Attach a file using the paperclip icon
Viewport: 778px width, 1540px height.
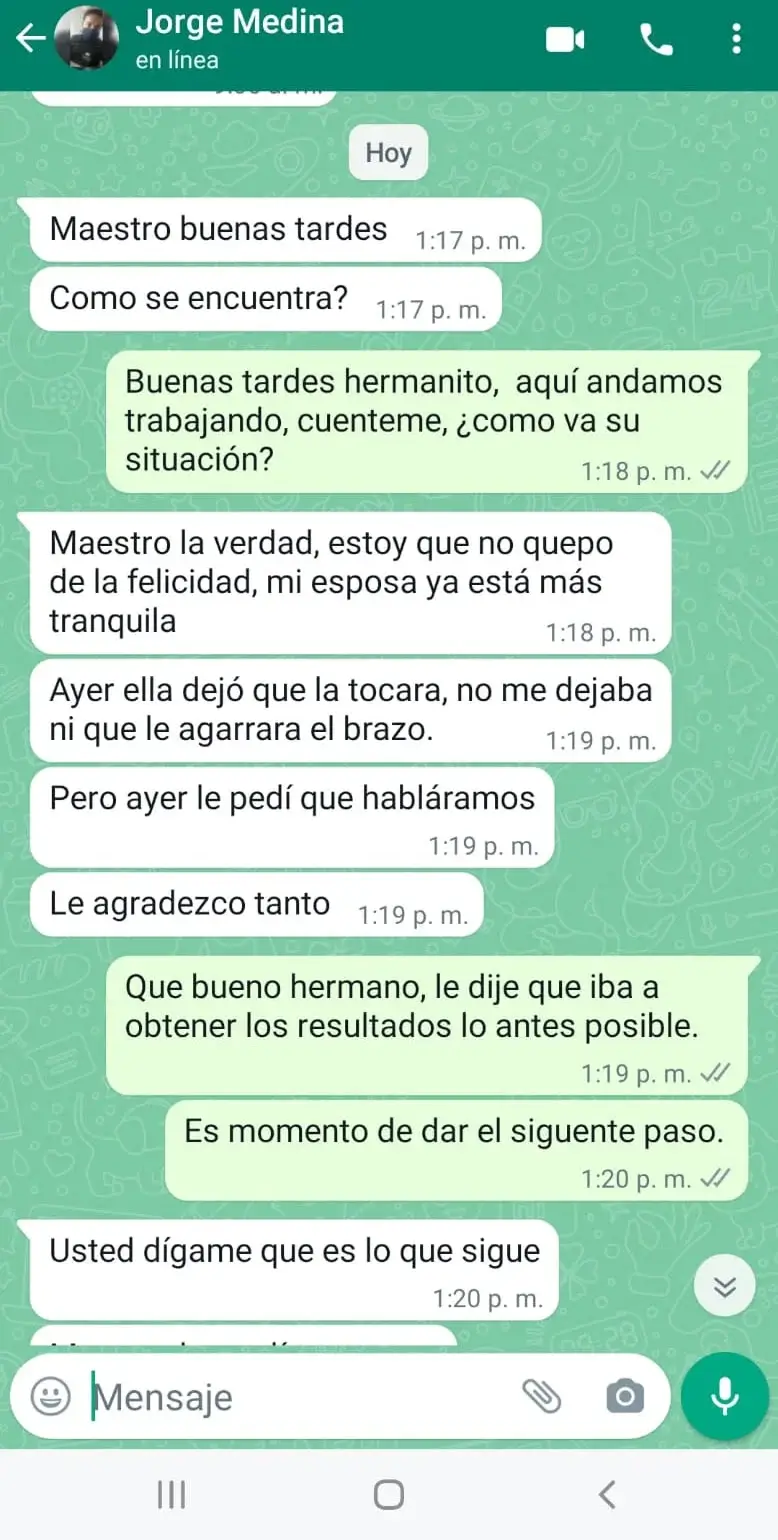[x=544, y=1396]
